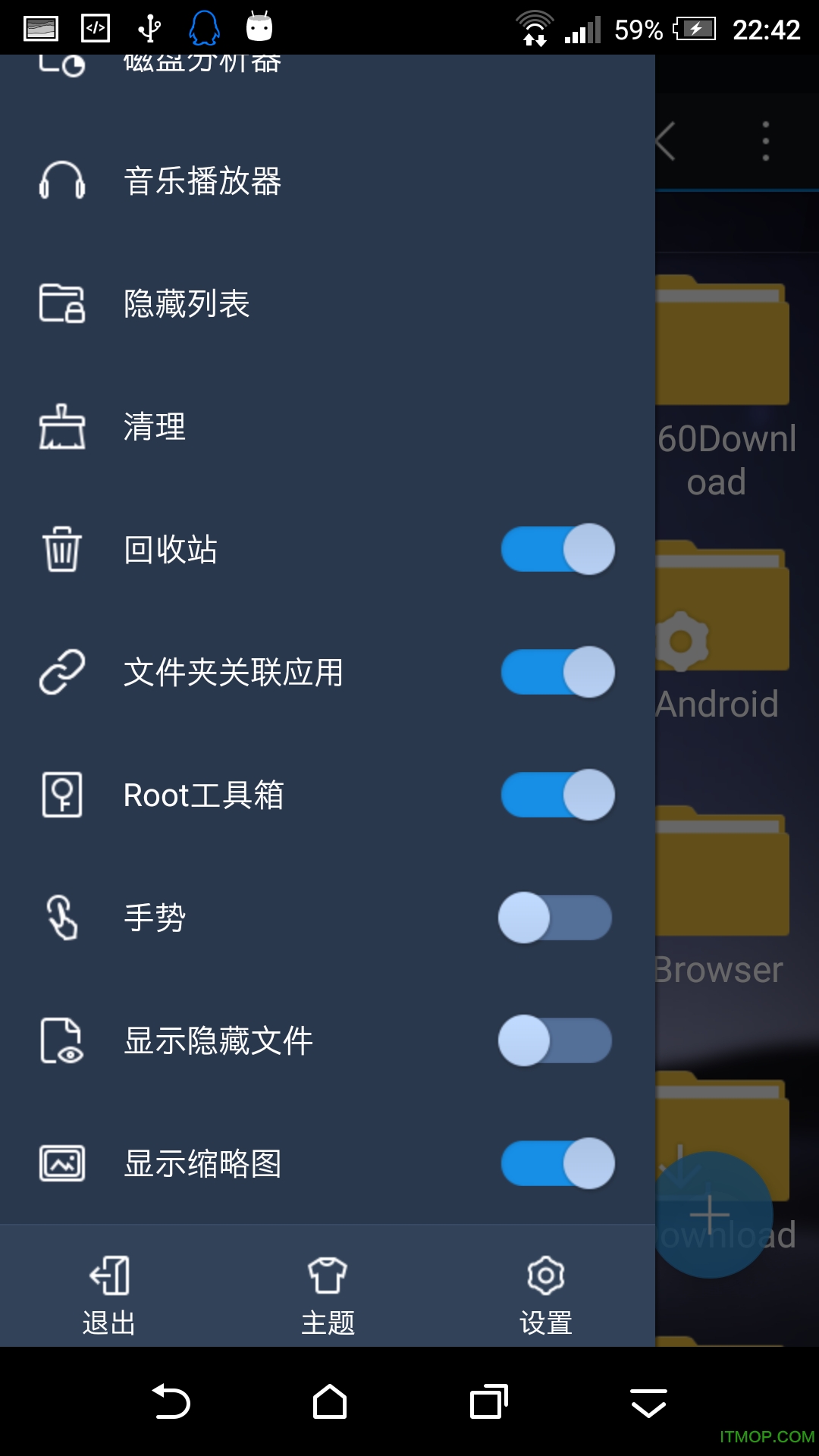This screenshot has width=819, height=1456.
Task: Open the 音乐播放器 (music player) headphone icon
Action: pyautogui.click(x=61, y=180)
